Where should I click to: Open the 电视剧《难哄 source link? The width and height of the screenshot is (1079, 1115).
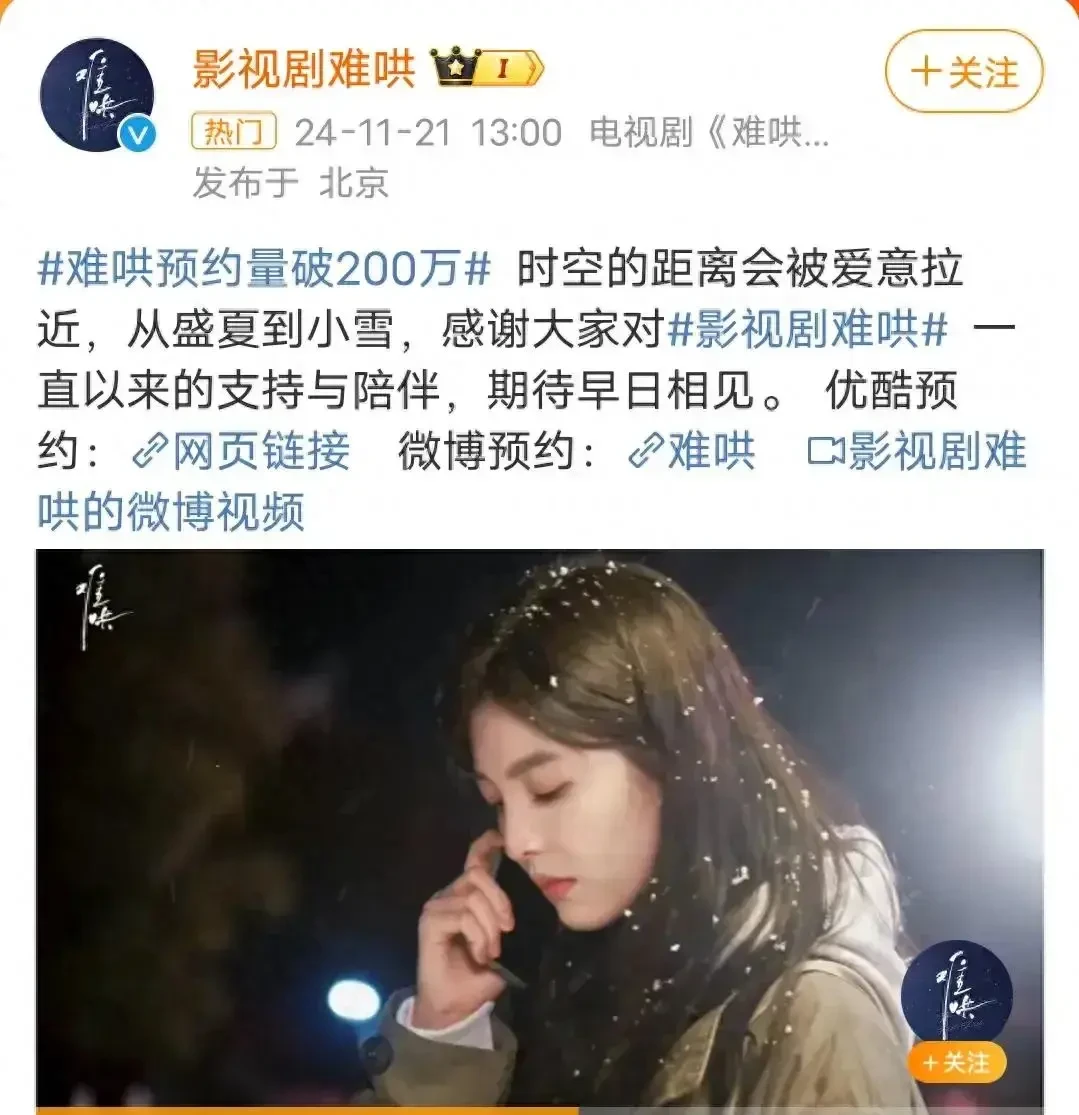point(709,132)
